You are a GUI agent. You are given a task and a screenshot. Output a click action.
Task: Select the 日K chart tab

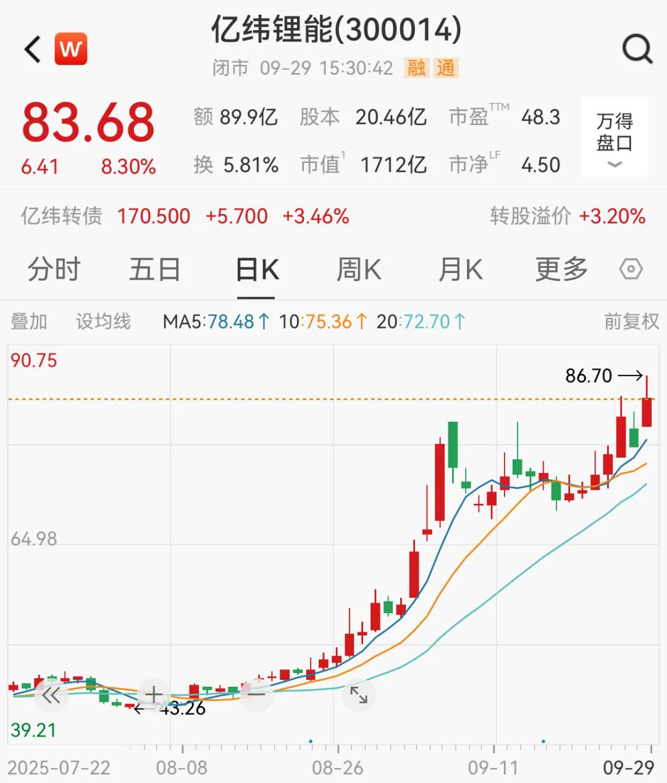click(x=256, y=269)
